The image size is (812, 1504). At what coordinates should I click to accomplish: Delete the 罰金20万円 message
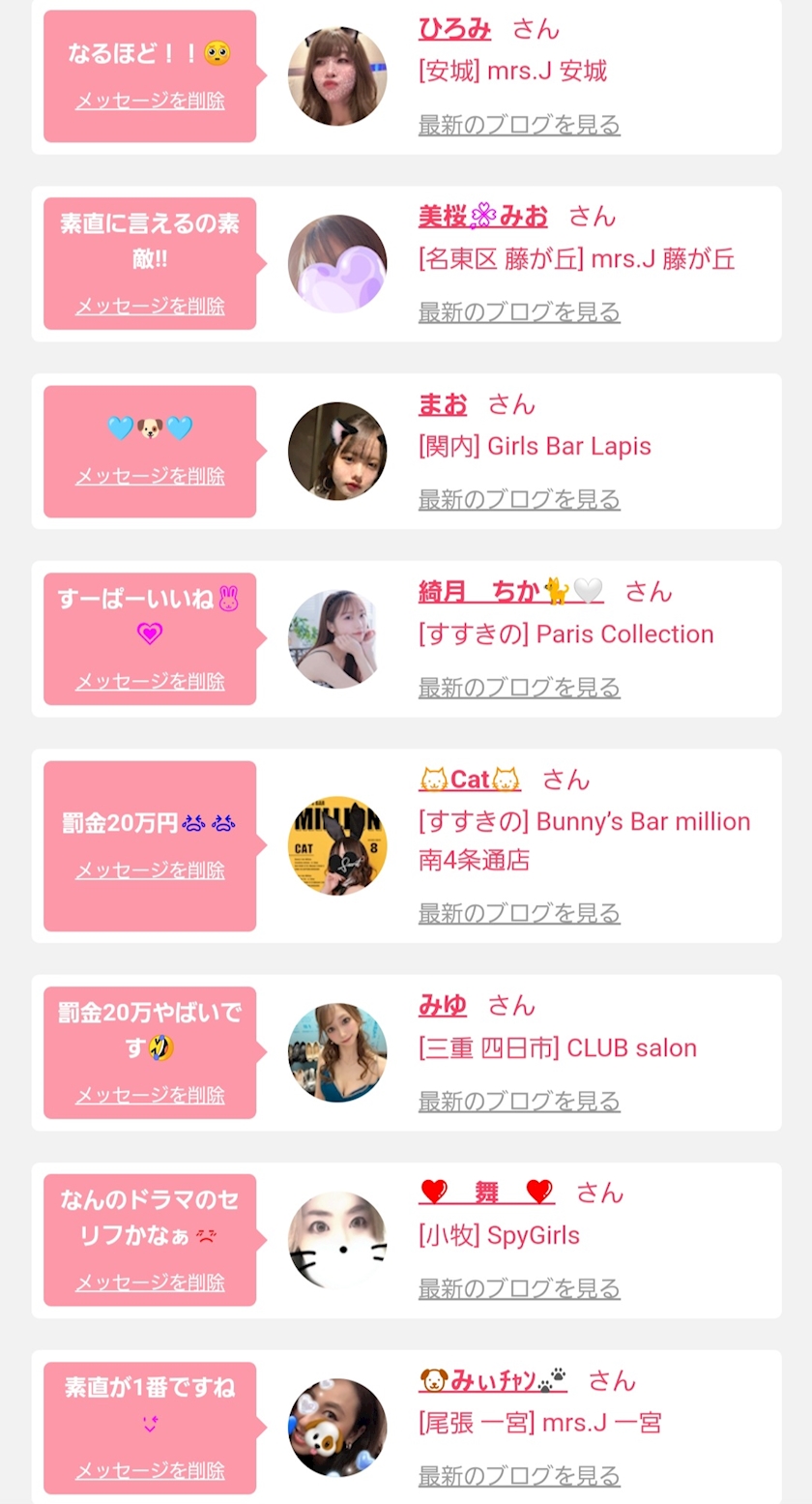pyautogui.click(x=150, y=870)
